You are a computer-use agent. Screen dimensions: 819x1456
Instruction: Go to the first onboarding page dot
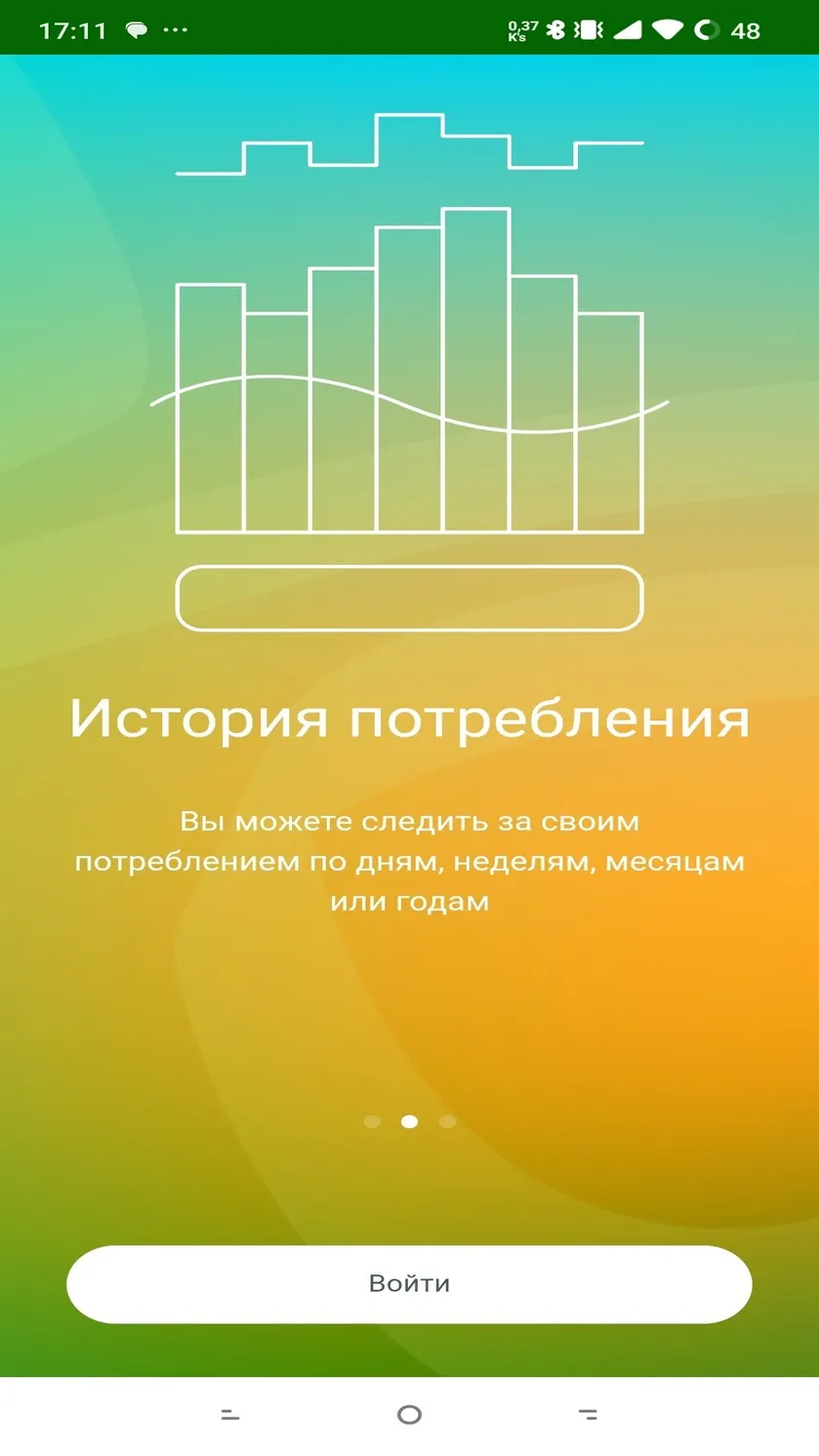(x=372, y=1121)
